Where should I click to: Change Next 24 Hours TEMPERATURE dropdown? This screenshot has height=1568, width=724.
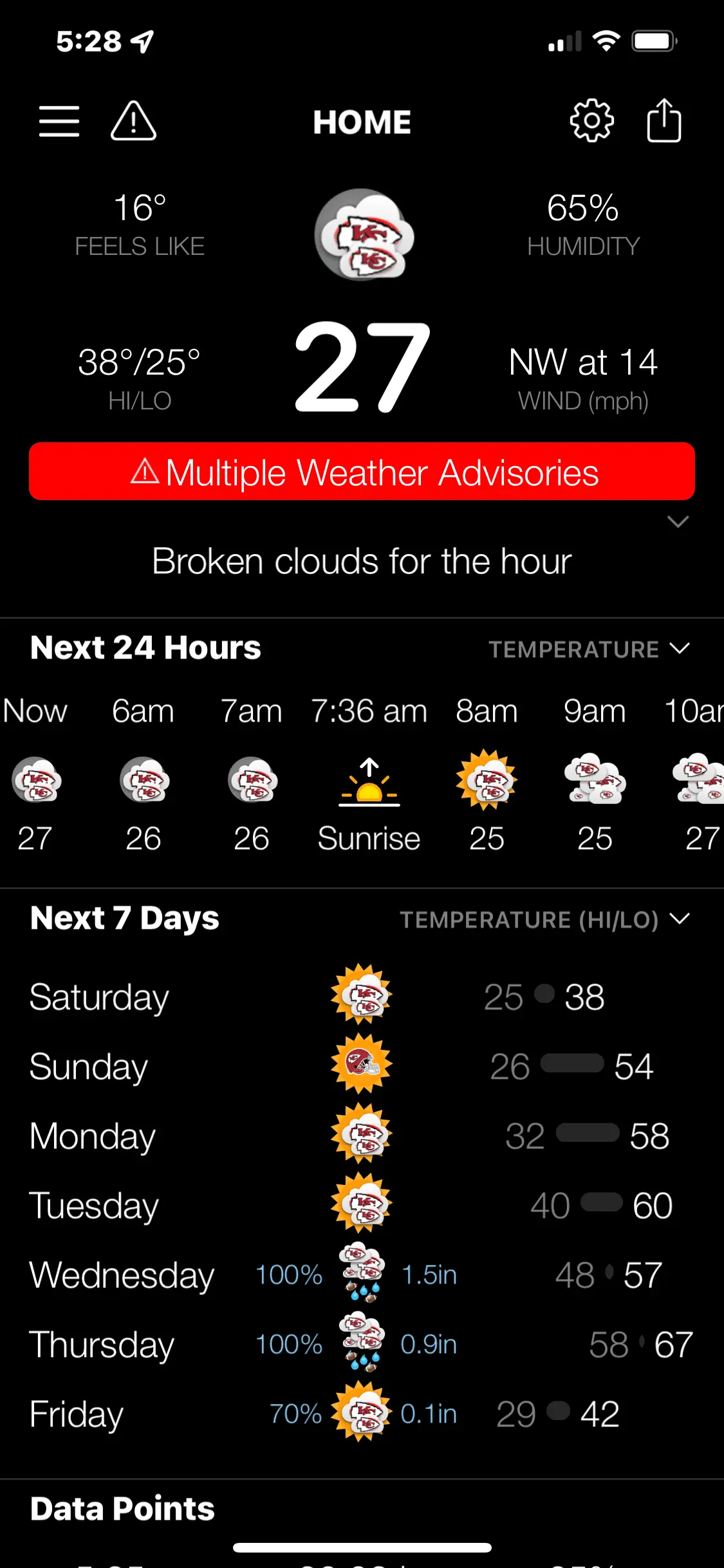coord(589,649)
